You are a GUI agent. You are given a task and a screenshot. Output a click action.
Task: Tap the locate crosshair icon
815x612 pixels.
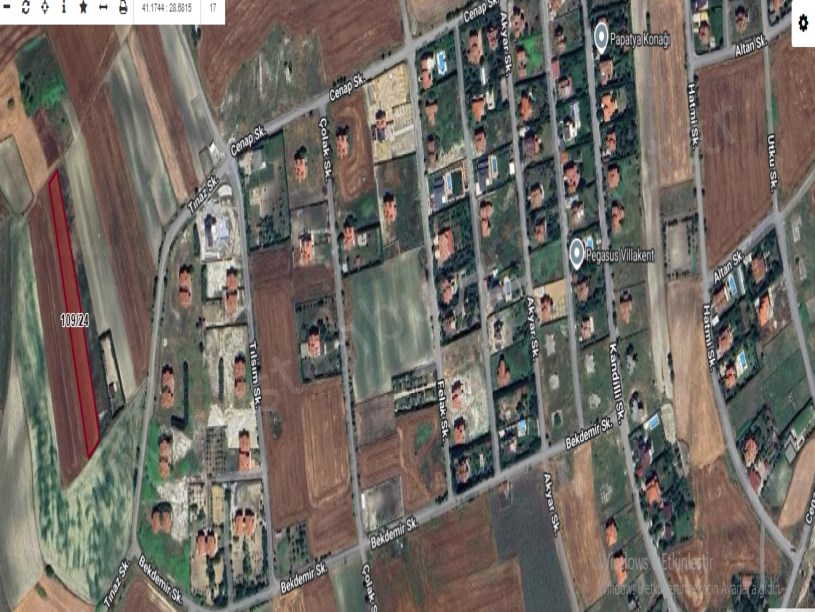click(x=44, y=8)
